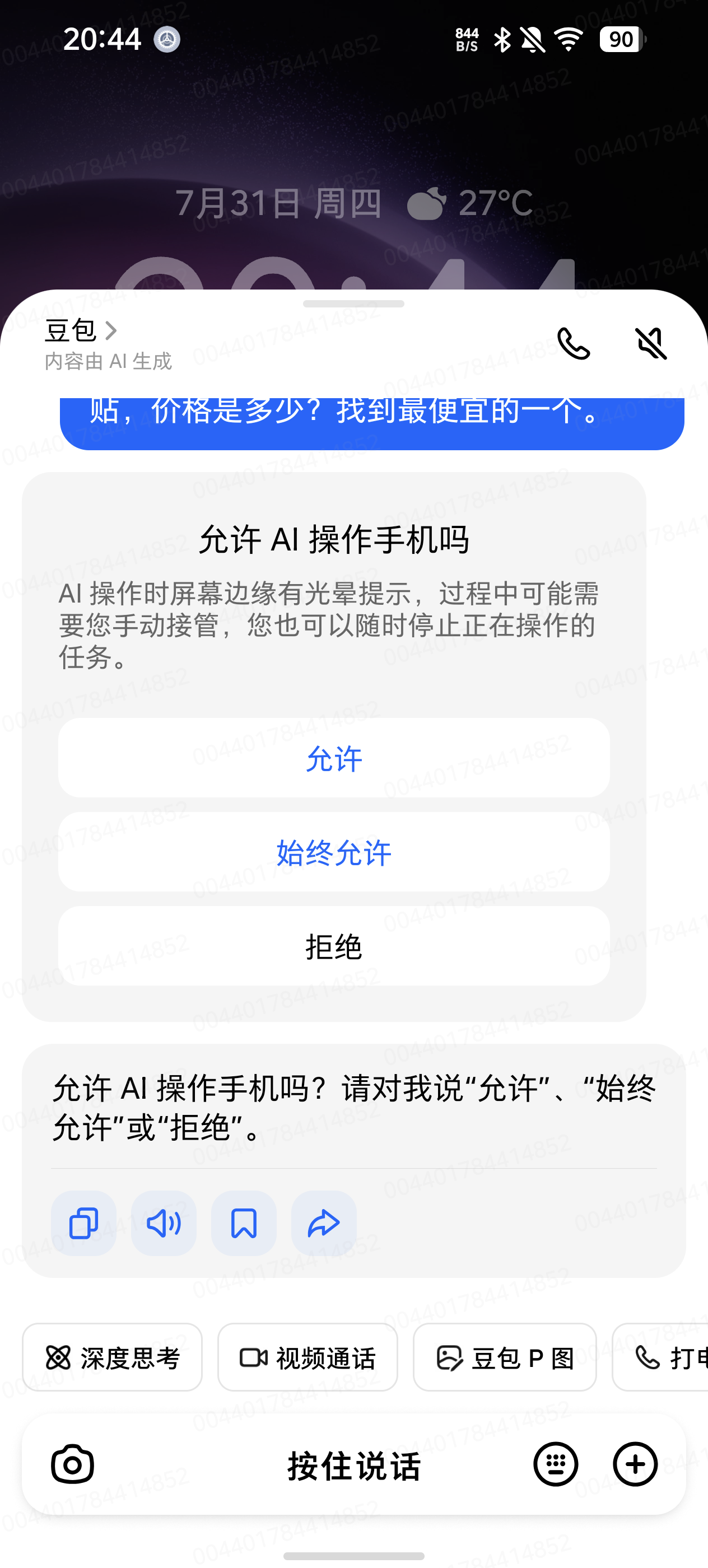Tap the 按住说话 voice input button
Screen dimensions: 708x1568
click(353, 1465)
